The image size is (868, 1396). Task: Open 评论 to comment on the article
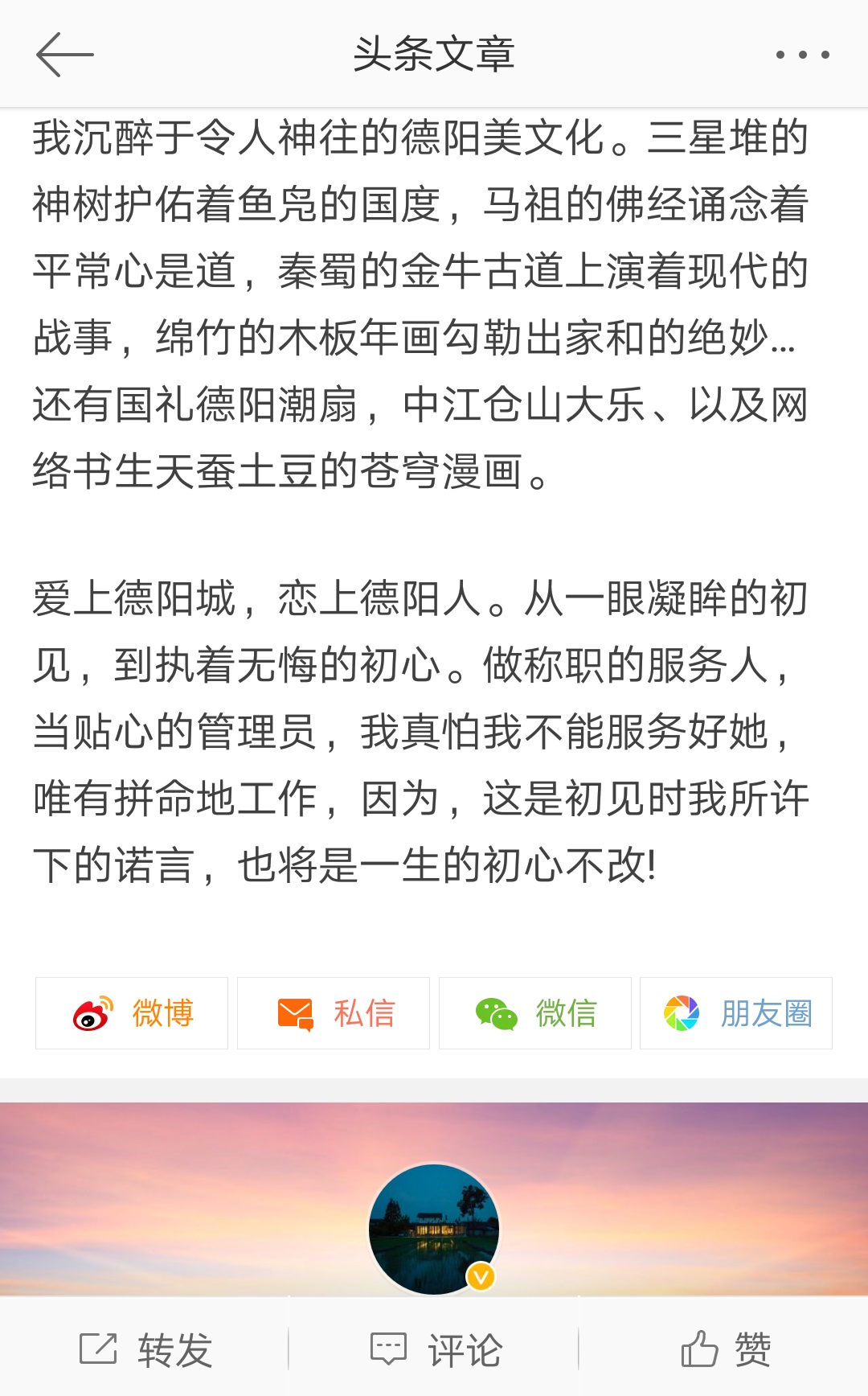click(x=435, y=1349)
